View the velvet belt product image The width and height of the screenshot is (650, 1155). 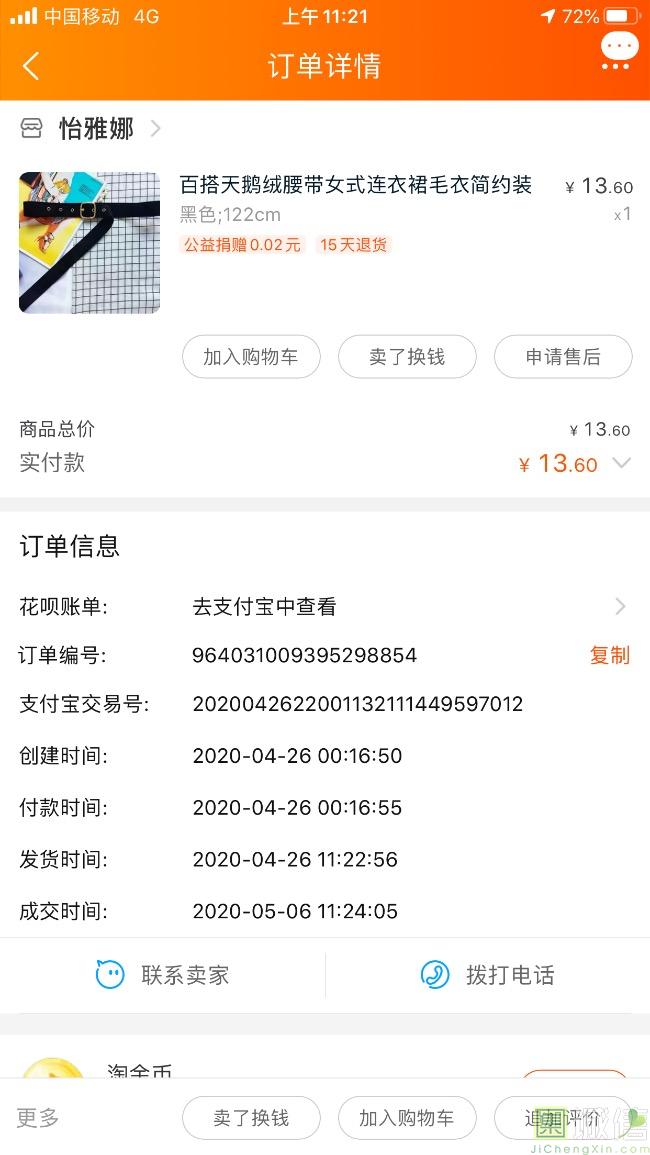click(x=89, y=243)
